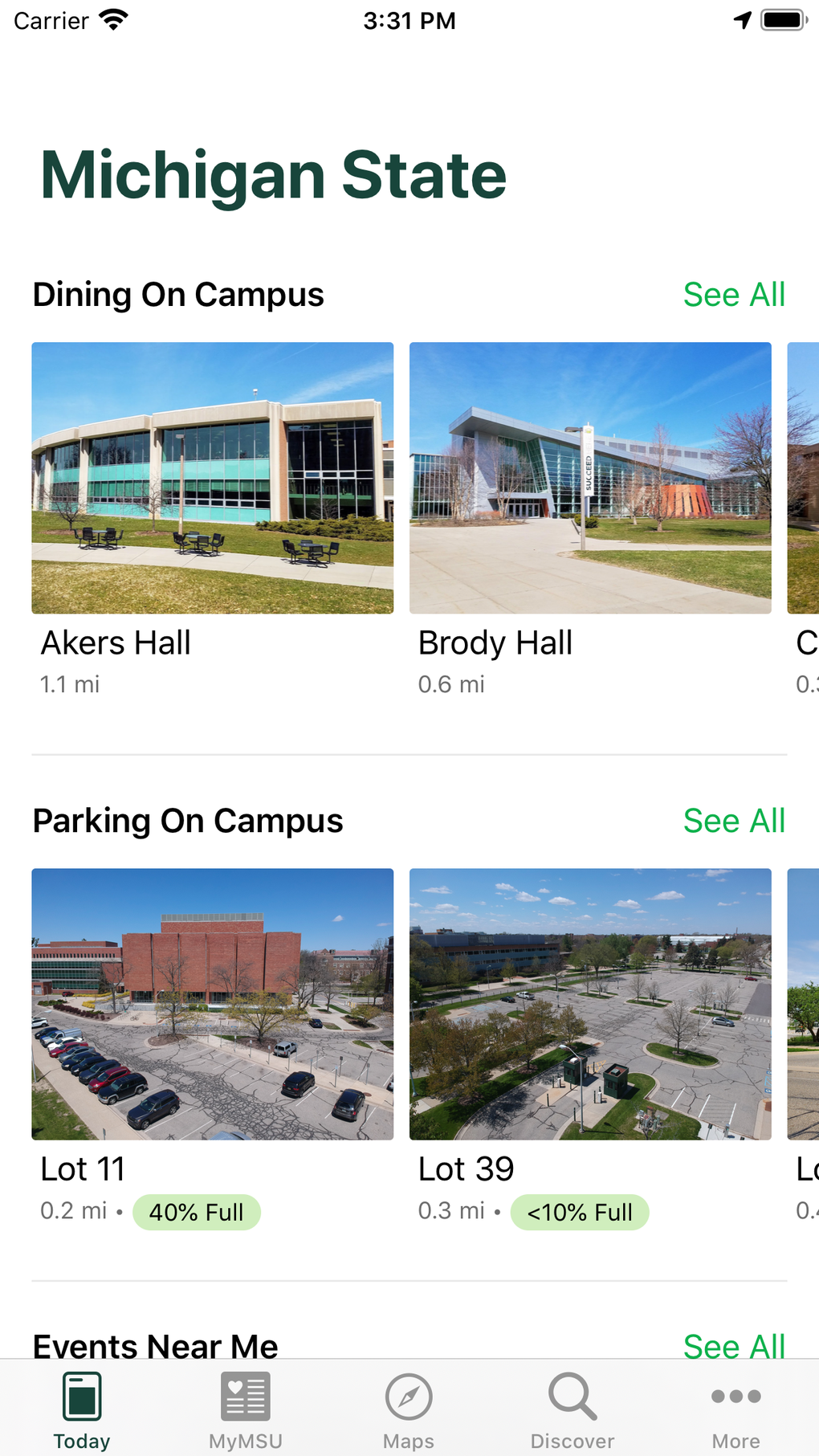Viewport: 819px width, 1456px height.
Task: Switch to the Discover tab
Action: pos(572,1409)
